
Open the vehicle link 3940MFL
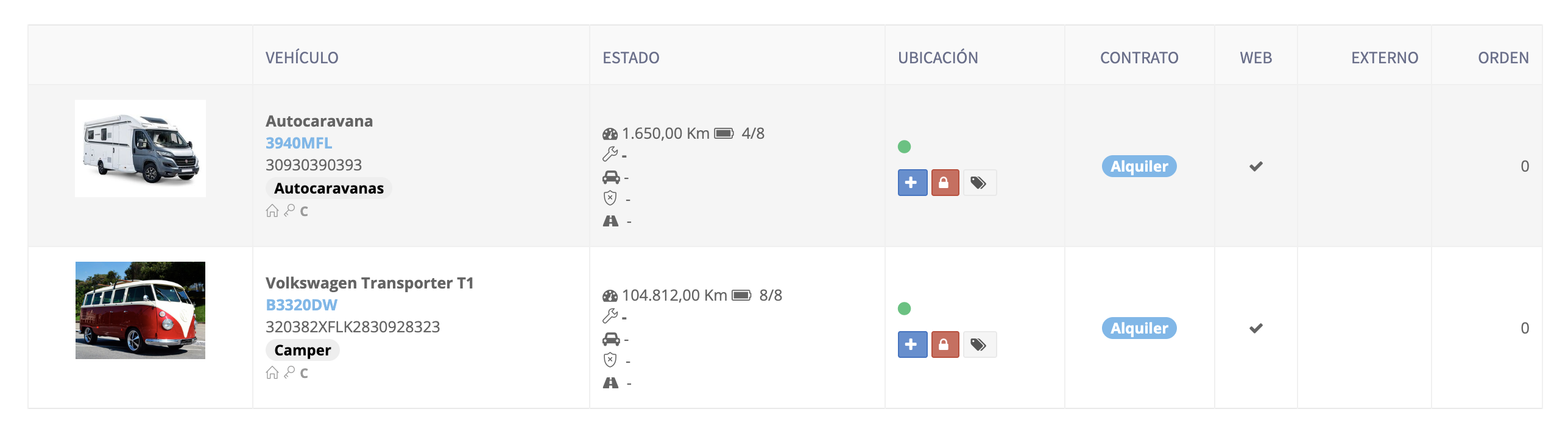298,143
